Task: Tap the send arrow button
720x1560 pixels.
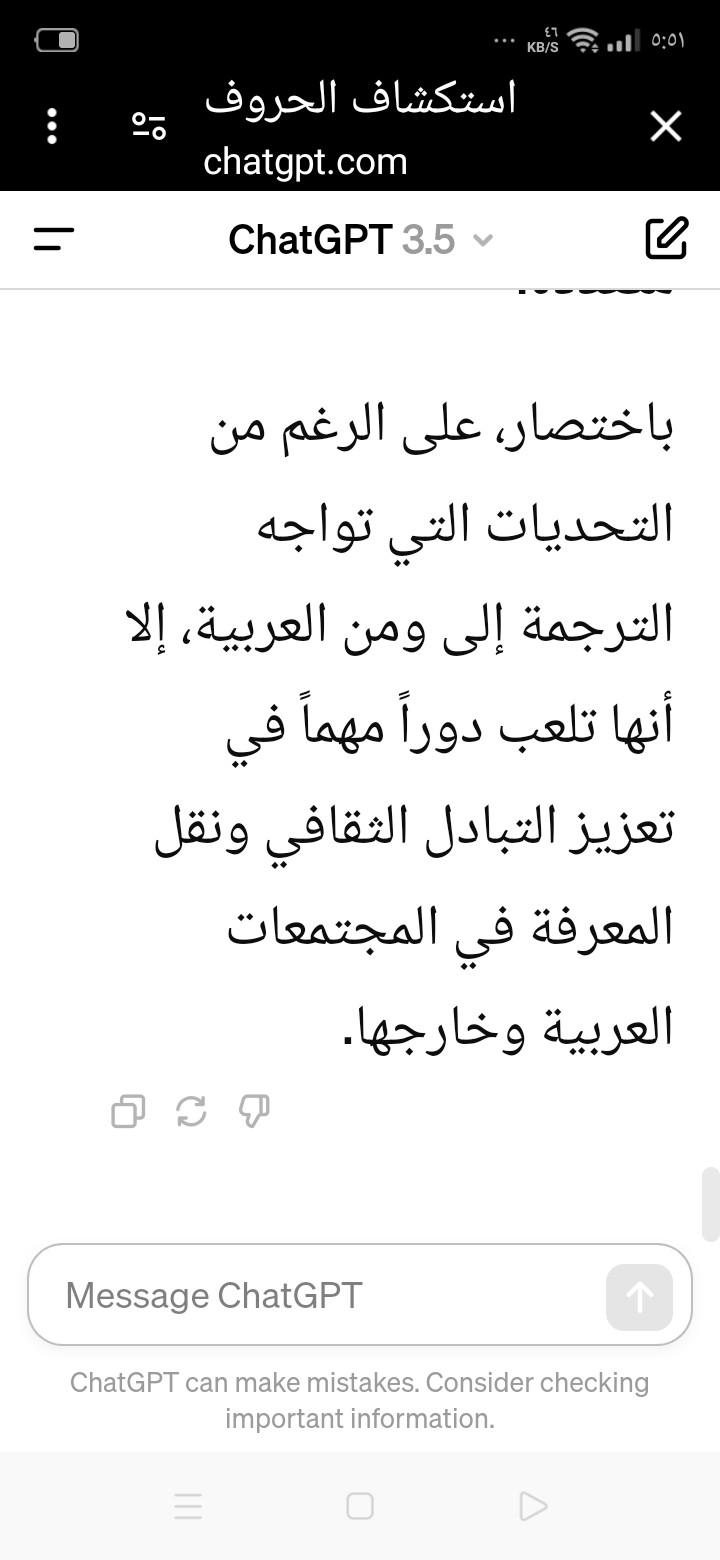Action: click(639, 1297)
